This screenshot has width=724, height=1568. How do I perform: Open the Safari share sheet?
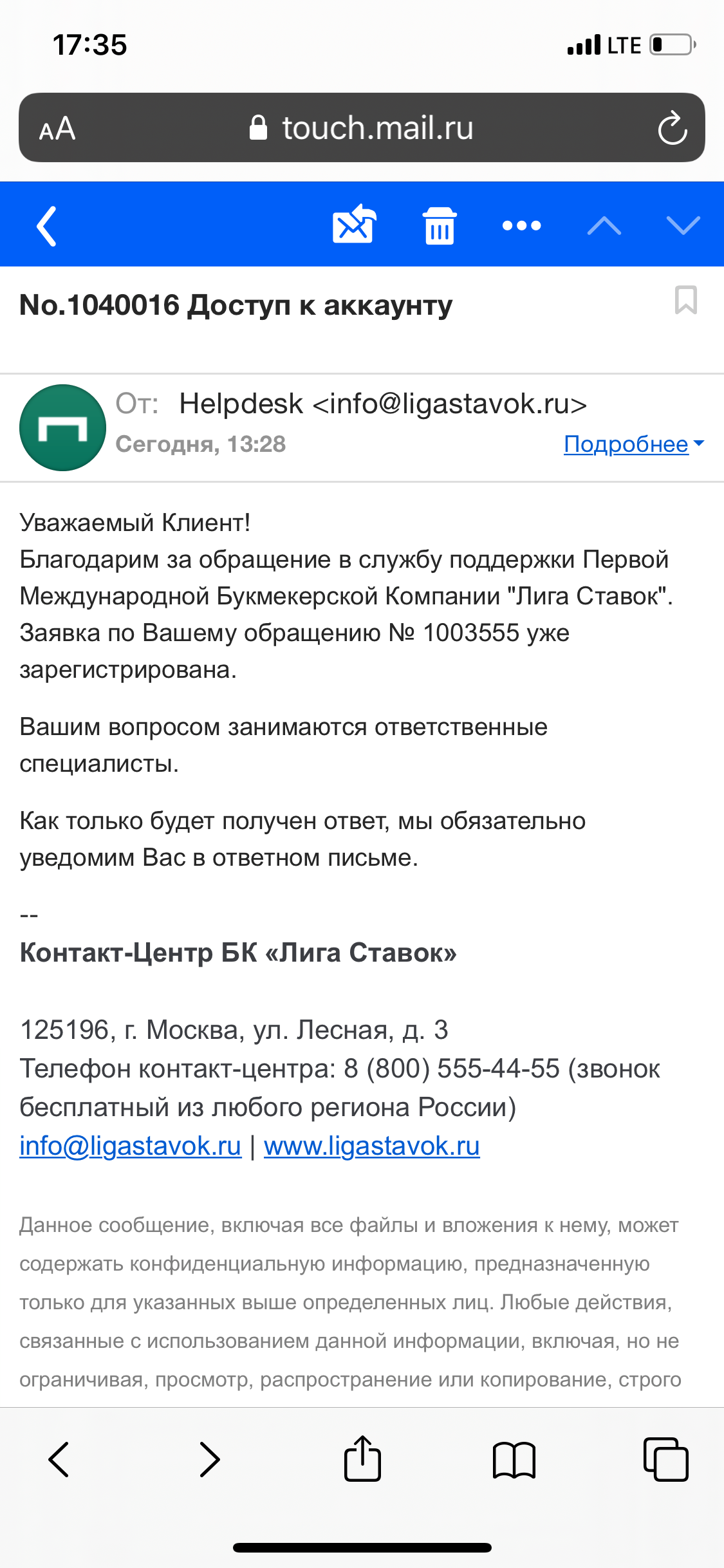click(362, 1459)
